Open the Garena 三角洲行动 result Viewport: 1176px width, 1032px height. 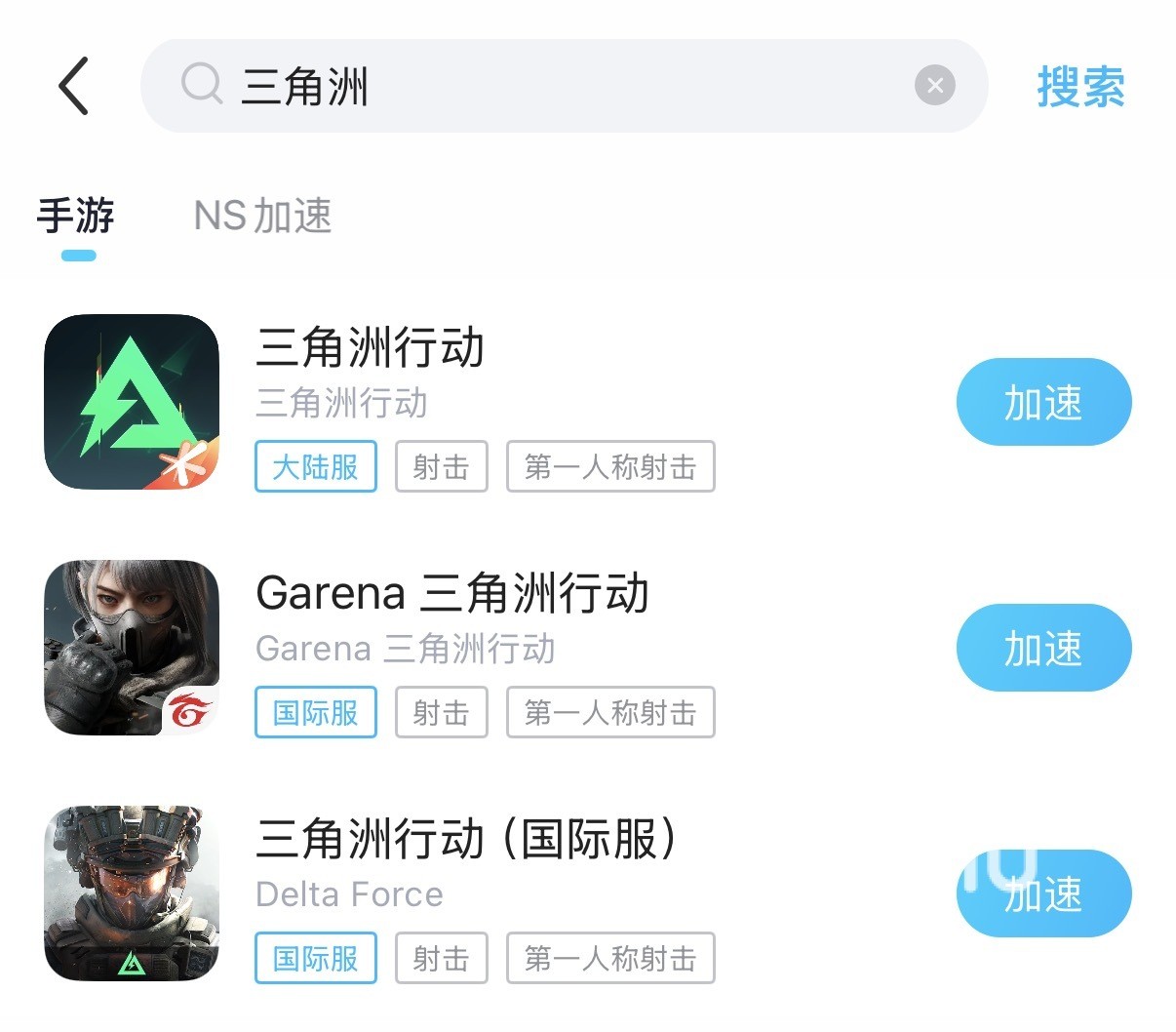pyautogui.click(x=451, y=594)
